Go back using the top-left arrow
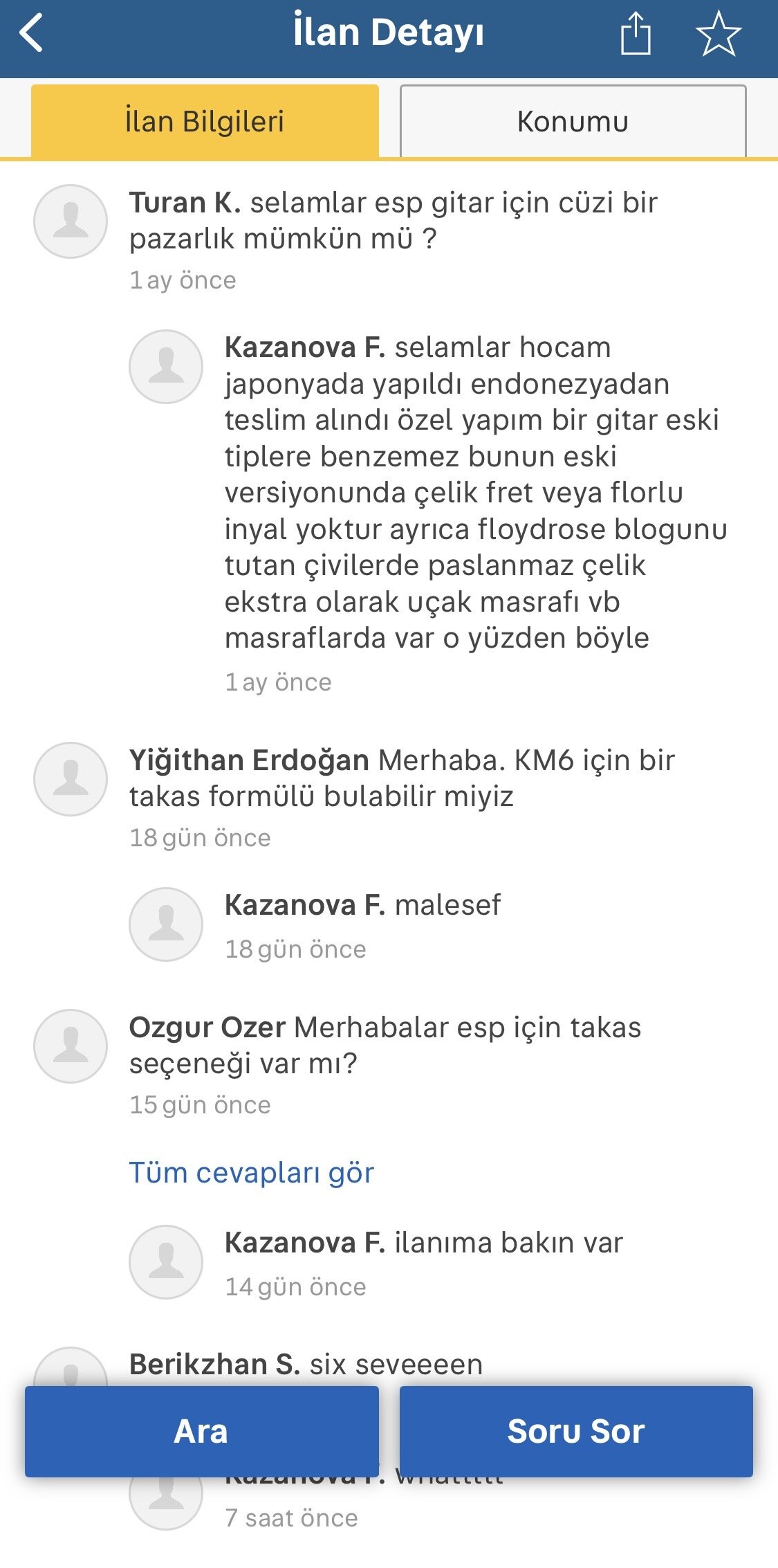 (x=32, y=33)
